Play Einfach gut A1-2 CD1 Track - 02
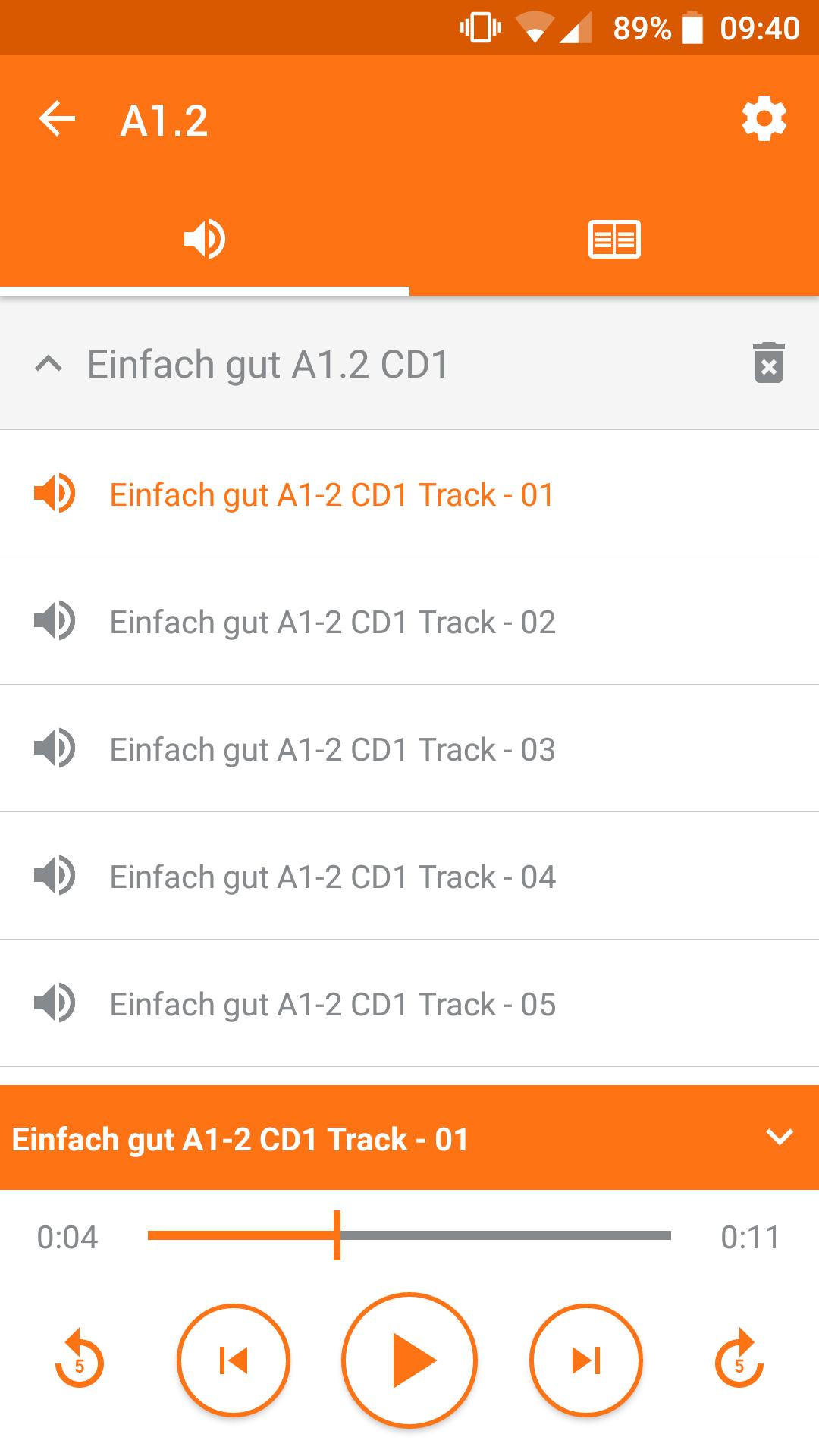The height and width of the screenshot is (1456, 819). 332,622
